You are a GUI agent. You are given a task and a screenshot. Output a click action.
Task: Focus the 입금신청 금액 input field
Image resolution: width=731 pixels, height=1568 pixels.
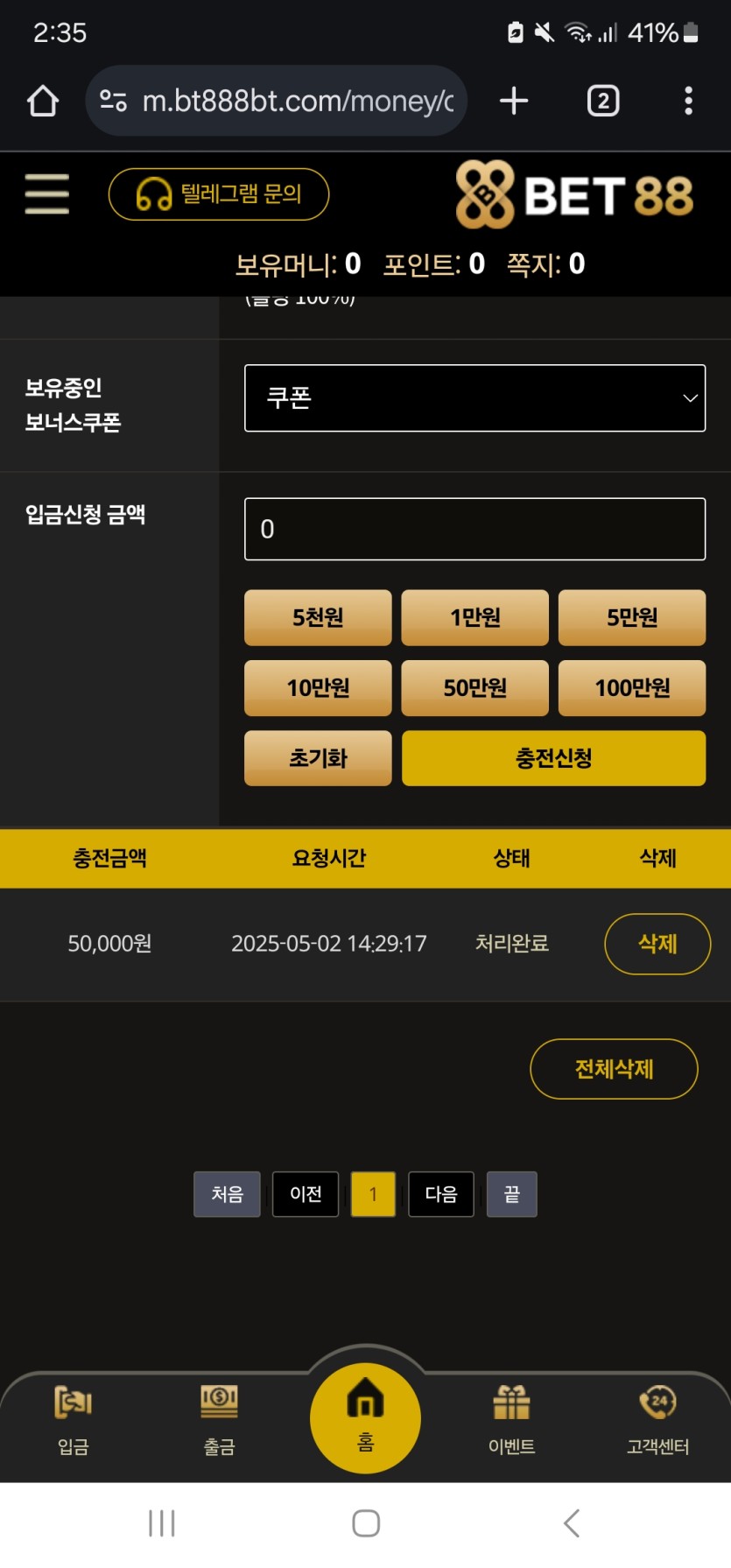point(474,529)
